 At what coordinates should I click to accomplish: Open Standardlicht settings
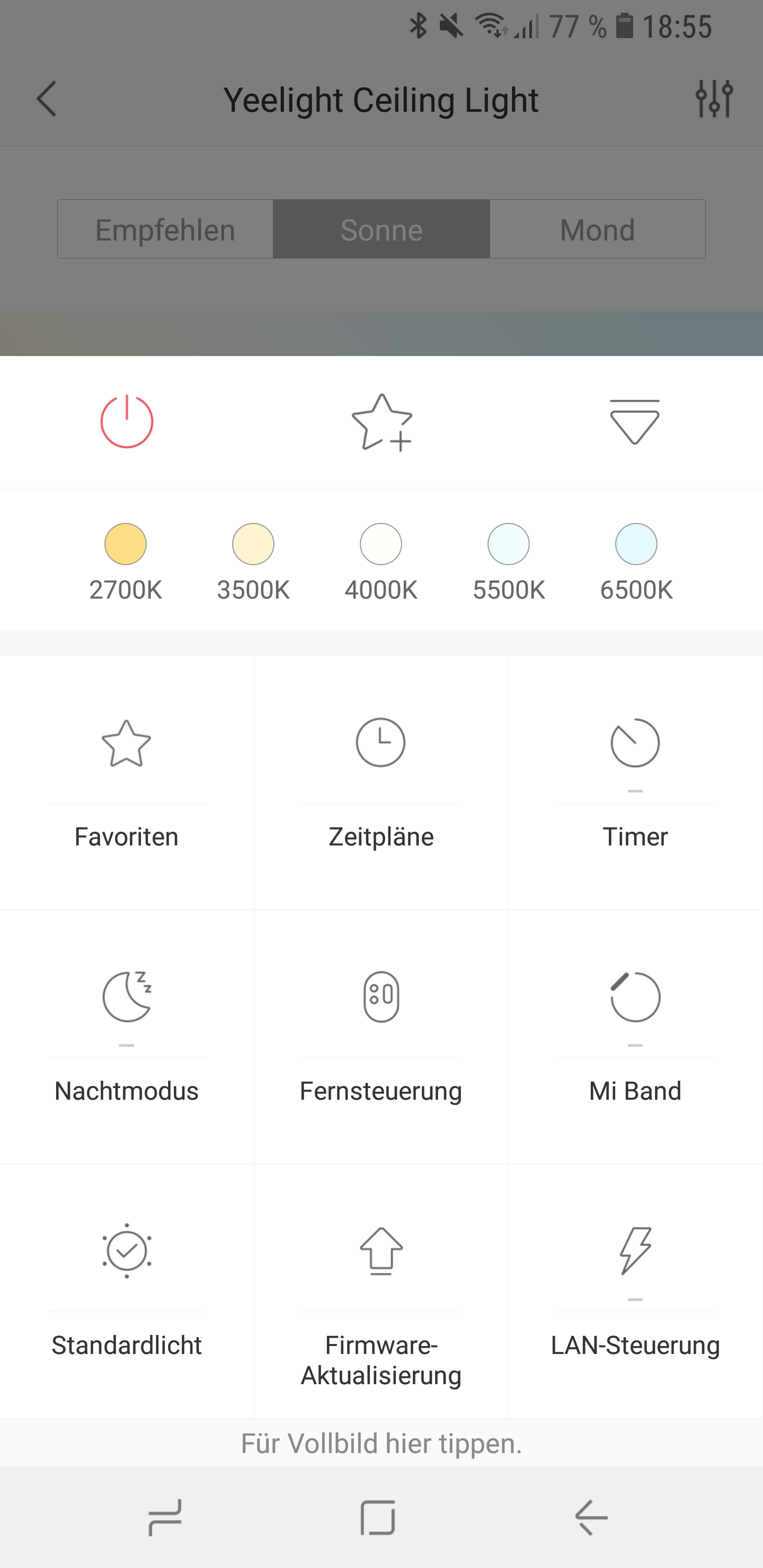(x=127, y=1290)
